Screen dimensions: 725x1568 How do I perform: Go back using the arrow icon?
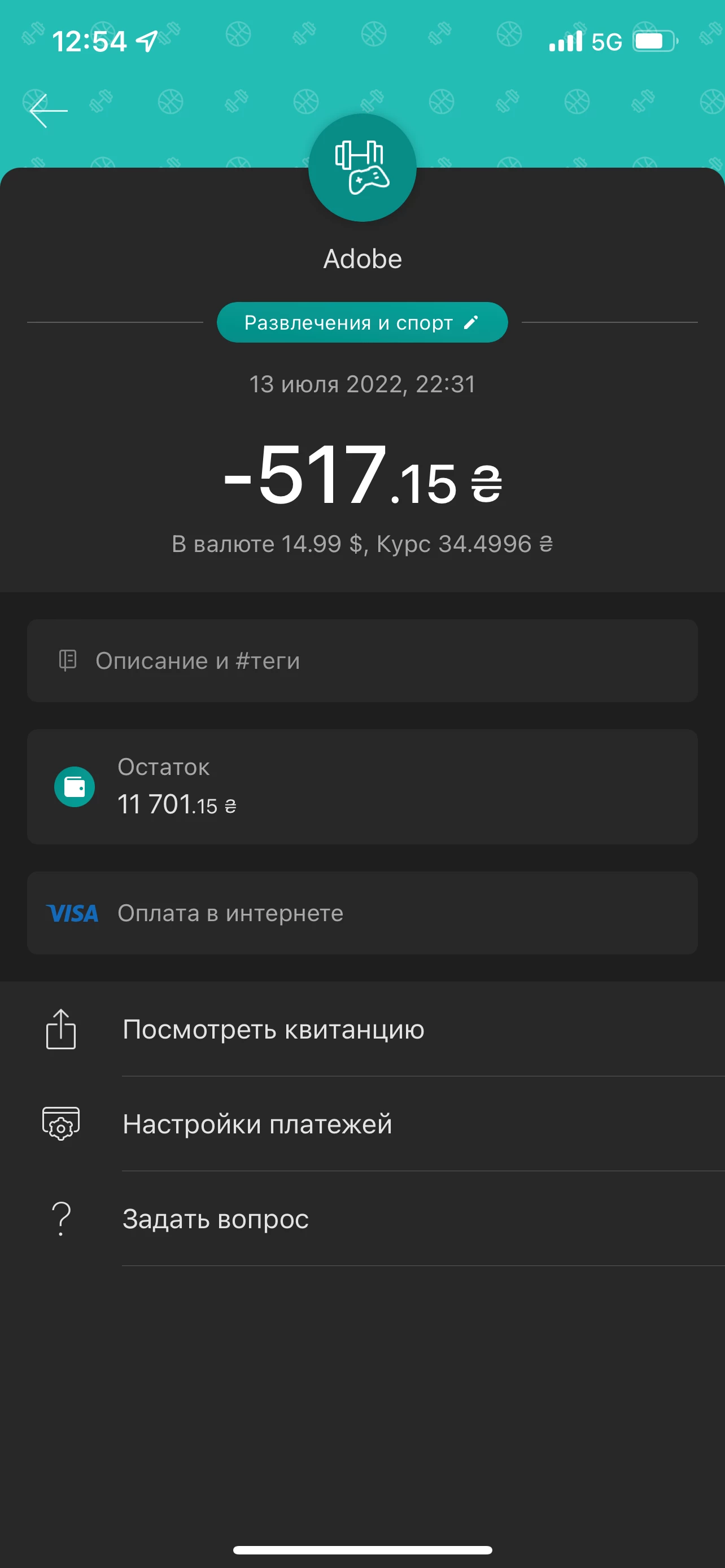(49, 111)
